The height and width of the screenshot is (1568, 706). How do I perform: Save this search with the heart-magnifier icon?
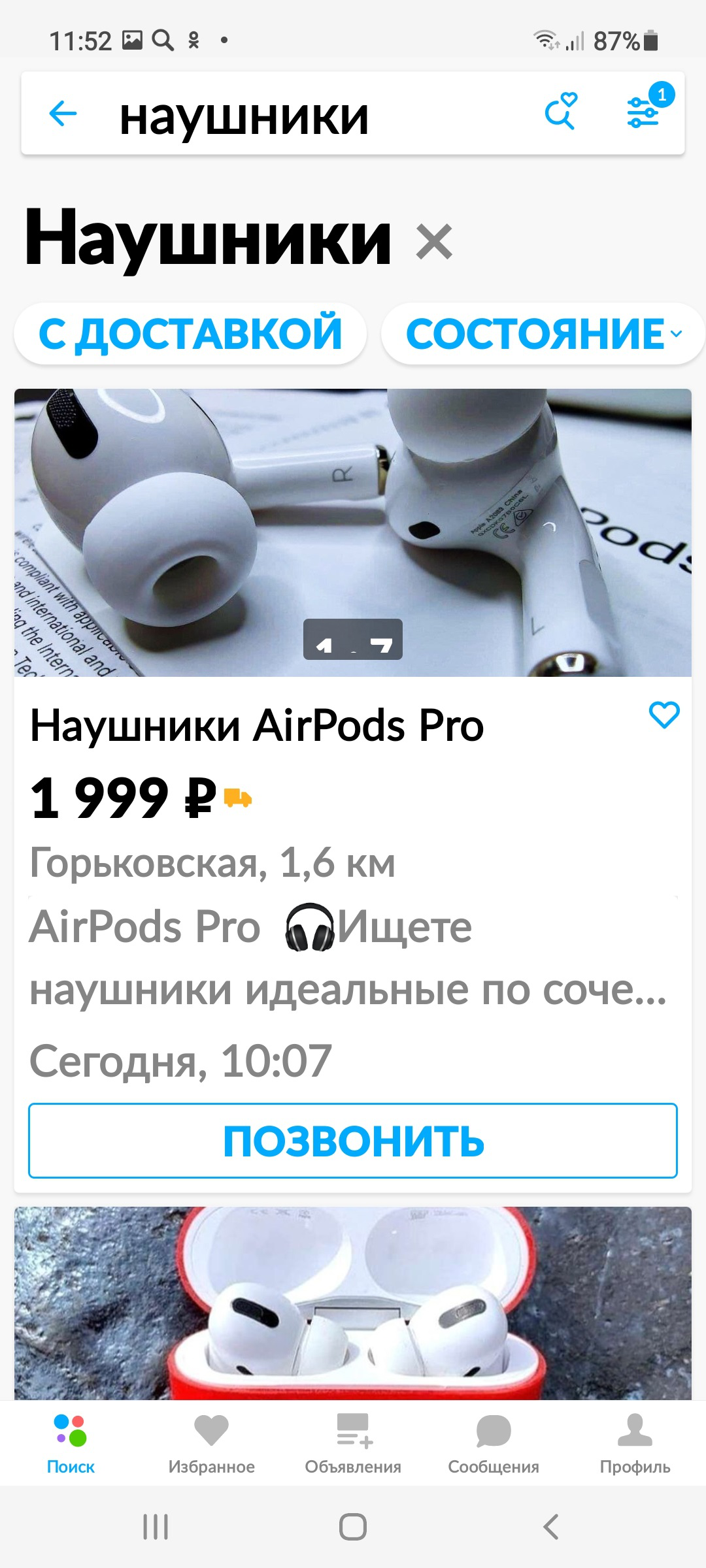[x=562, y=111]
